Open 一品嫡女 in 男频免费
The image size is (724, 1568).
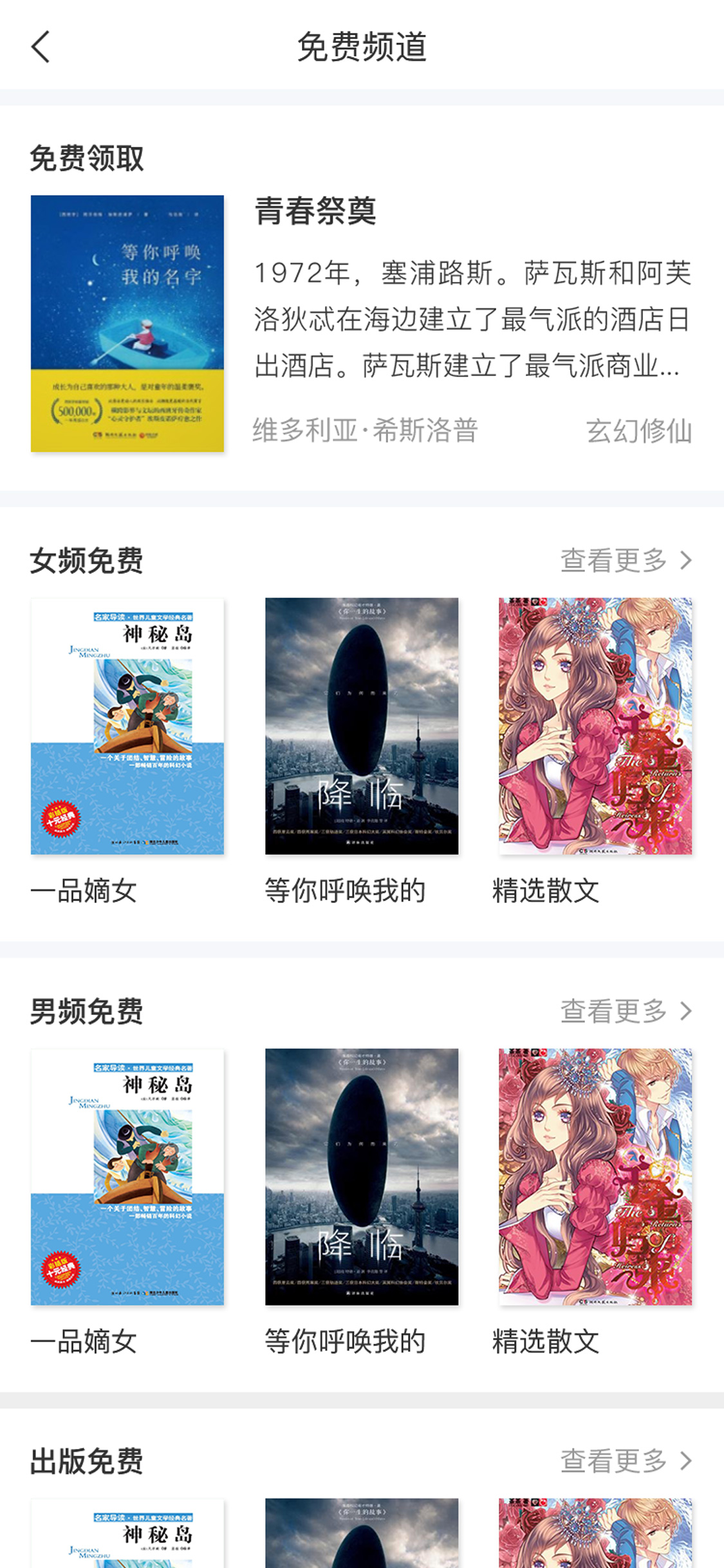coord(127,1177)
